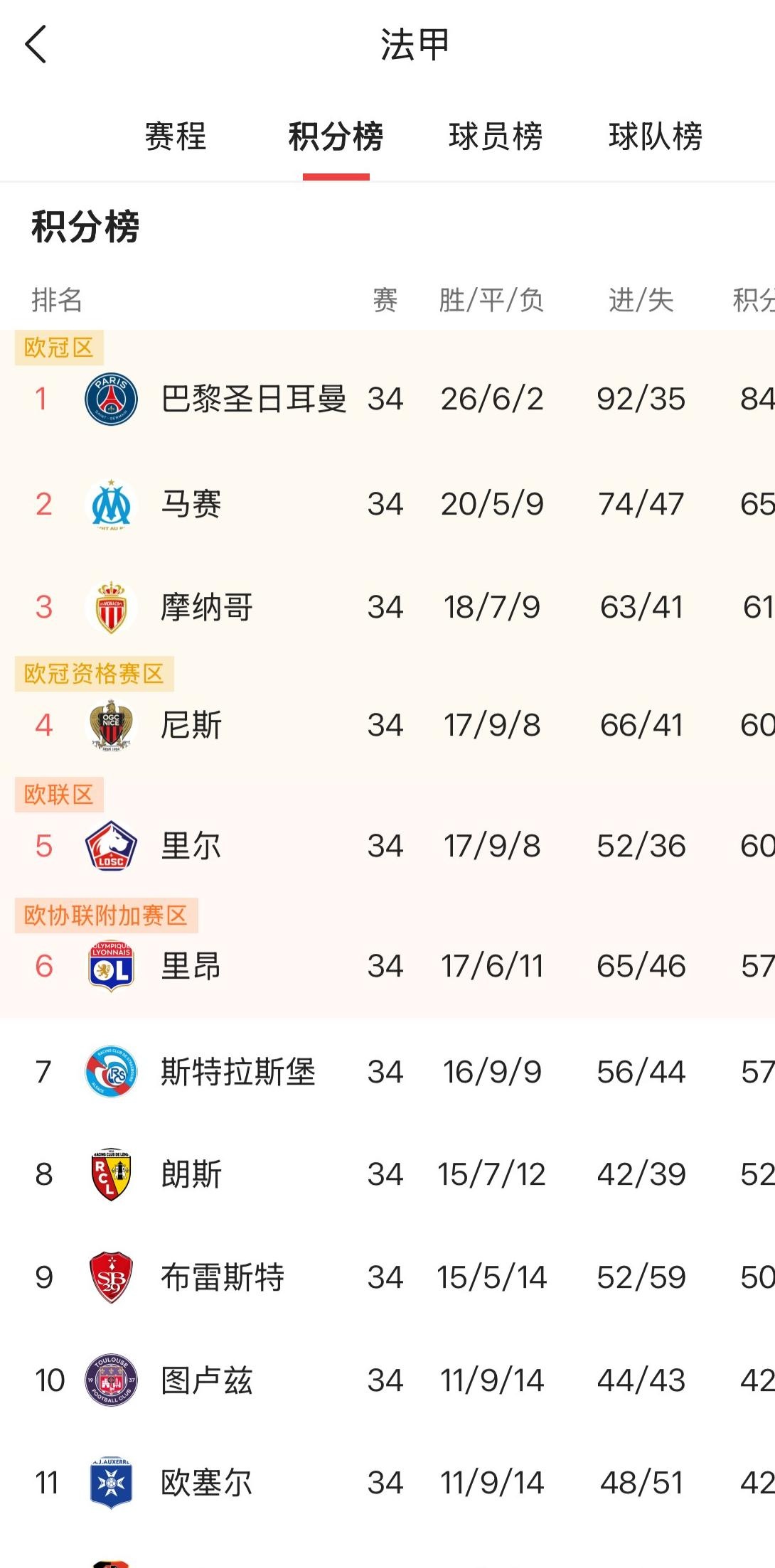Click the 欧联区 zone highlight tag
775x1568 pixels.
57,795
